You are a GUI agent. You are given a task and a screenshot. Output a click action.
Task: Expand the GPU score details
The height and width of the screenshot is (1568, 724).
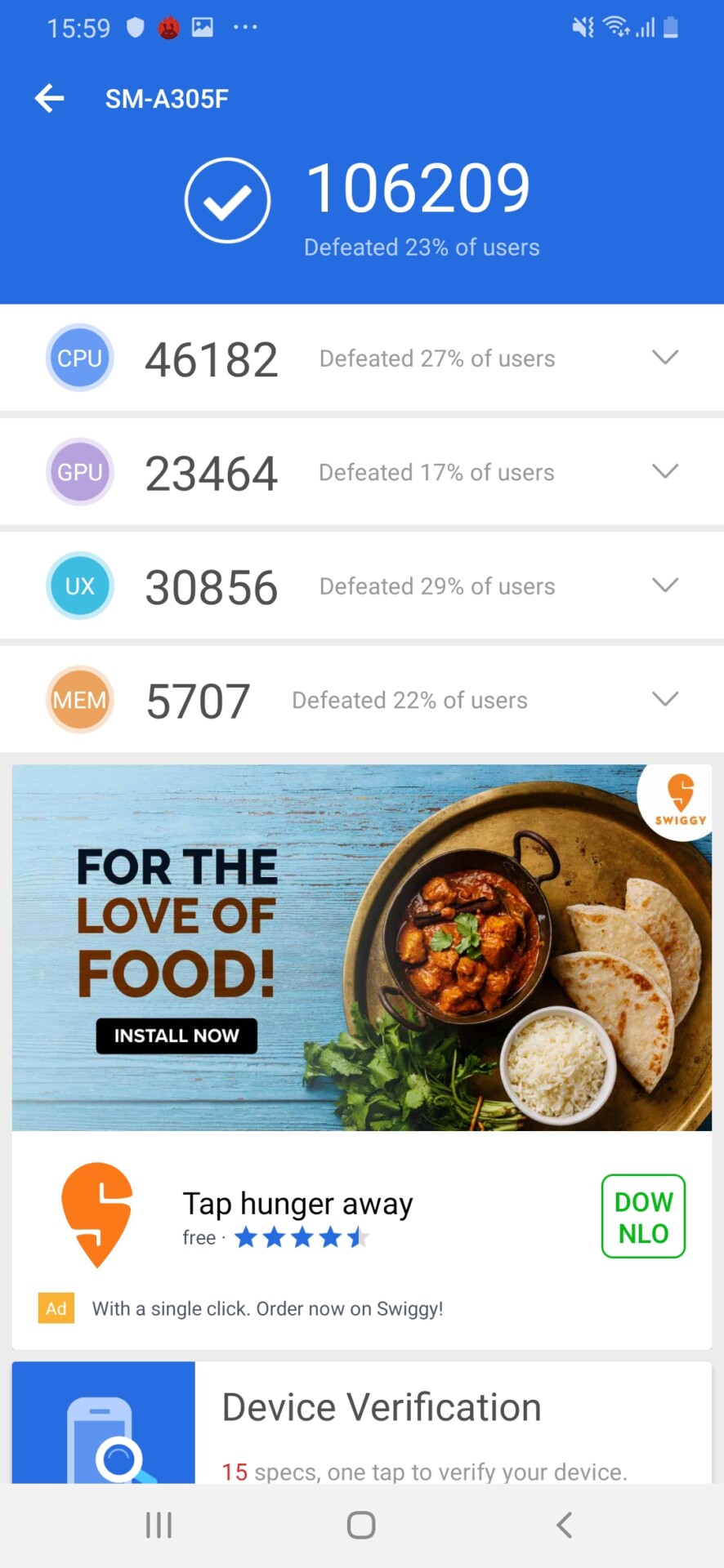click(665, 471)
